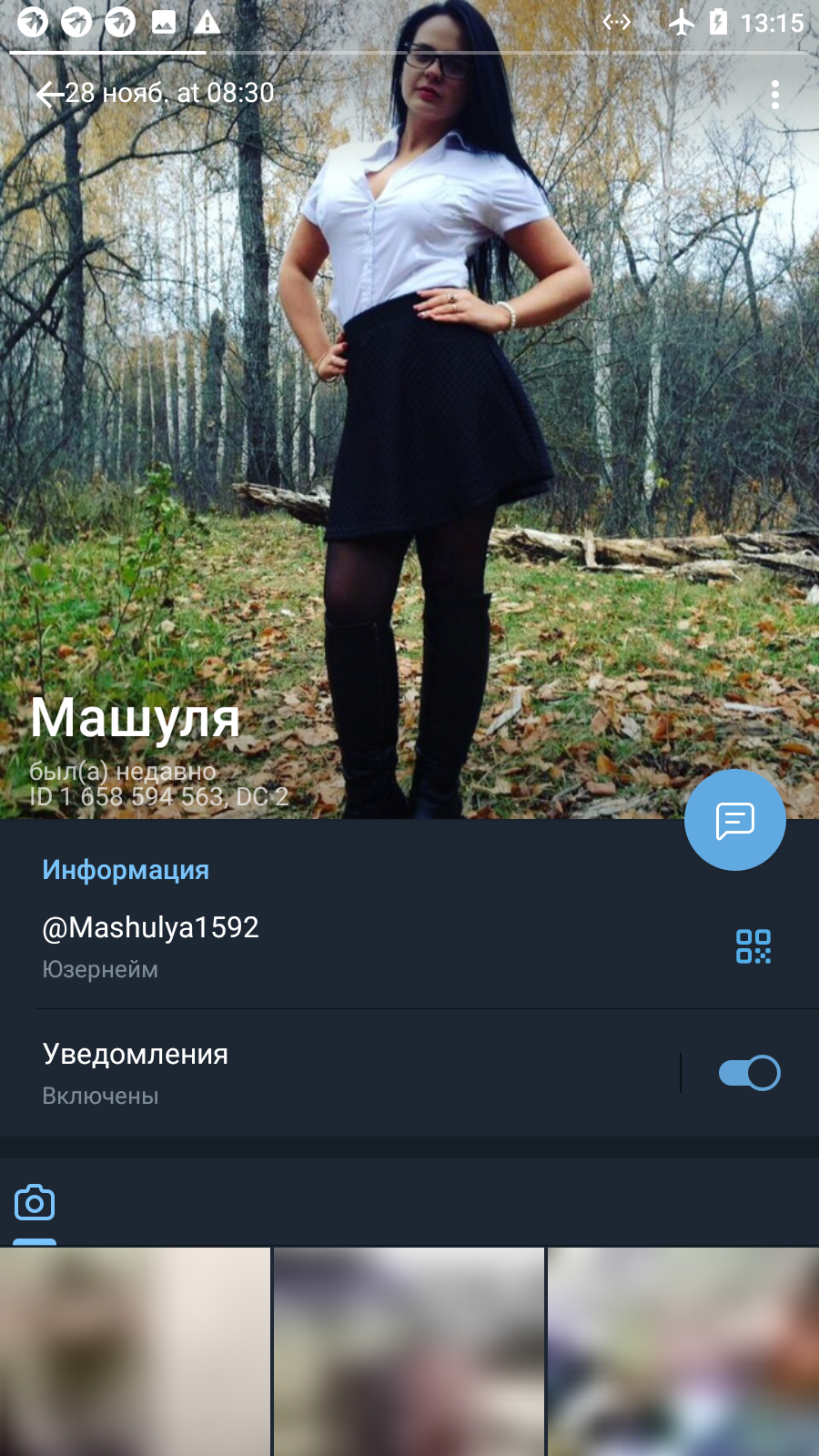The height and width of the screenshot is (1456, 819).
Task: View Машуля's profile photo full screen
Action: coord(409,409)
